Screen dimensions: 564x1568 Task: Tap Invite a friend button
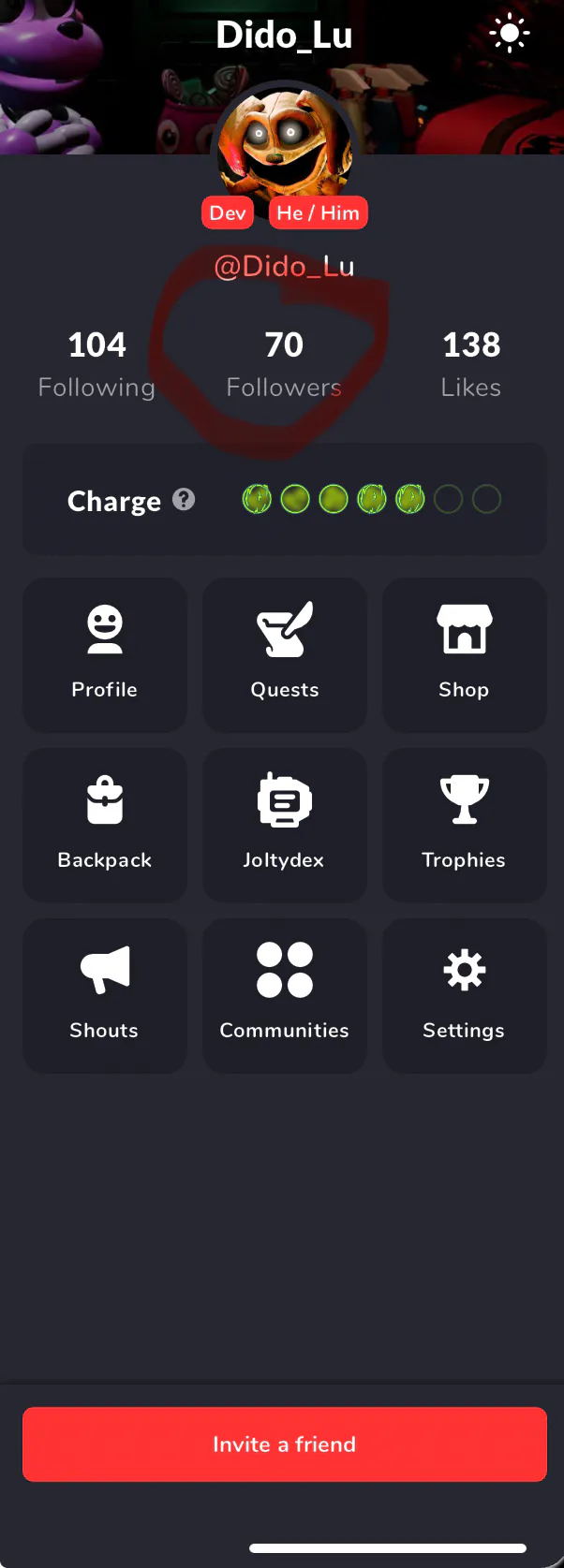coord(285,1444)
